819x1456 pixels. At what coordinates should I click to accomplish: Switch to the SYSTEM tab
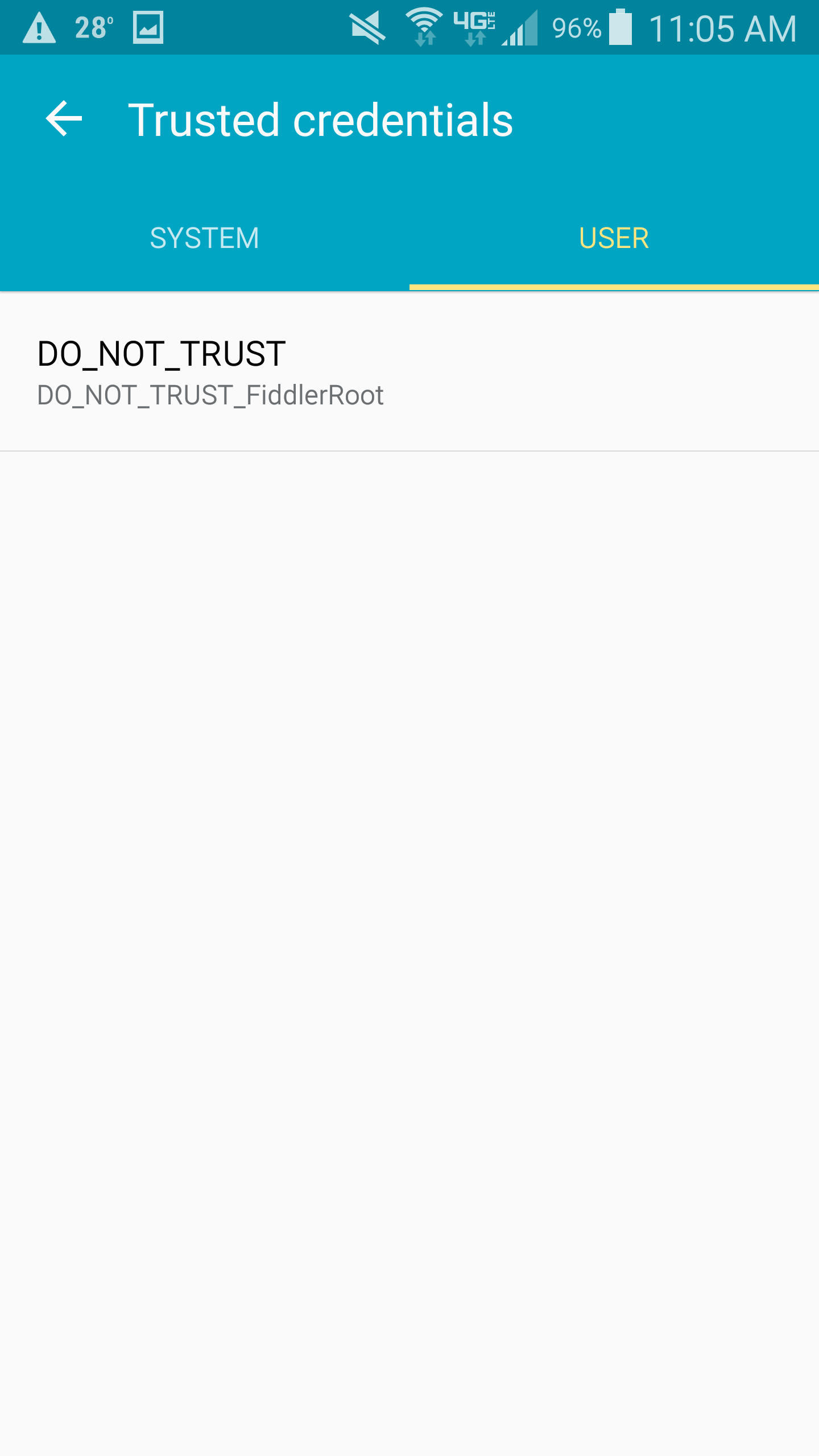coord(205,238)
